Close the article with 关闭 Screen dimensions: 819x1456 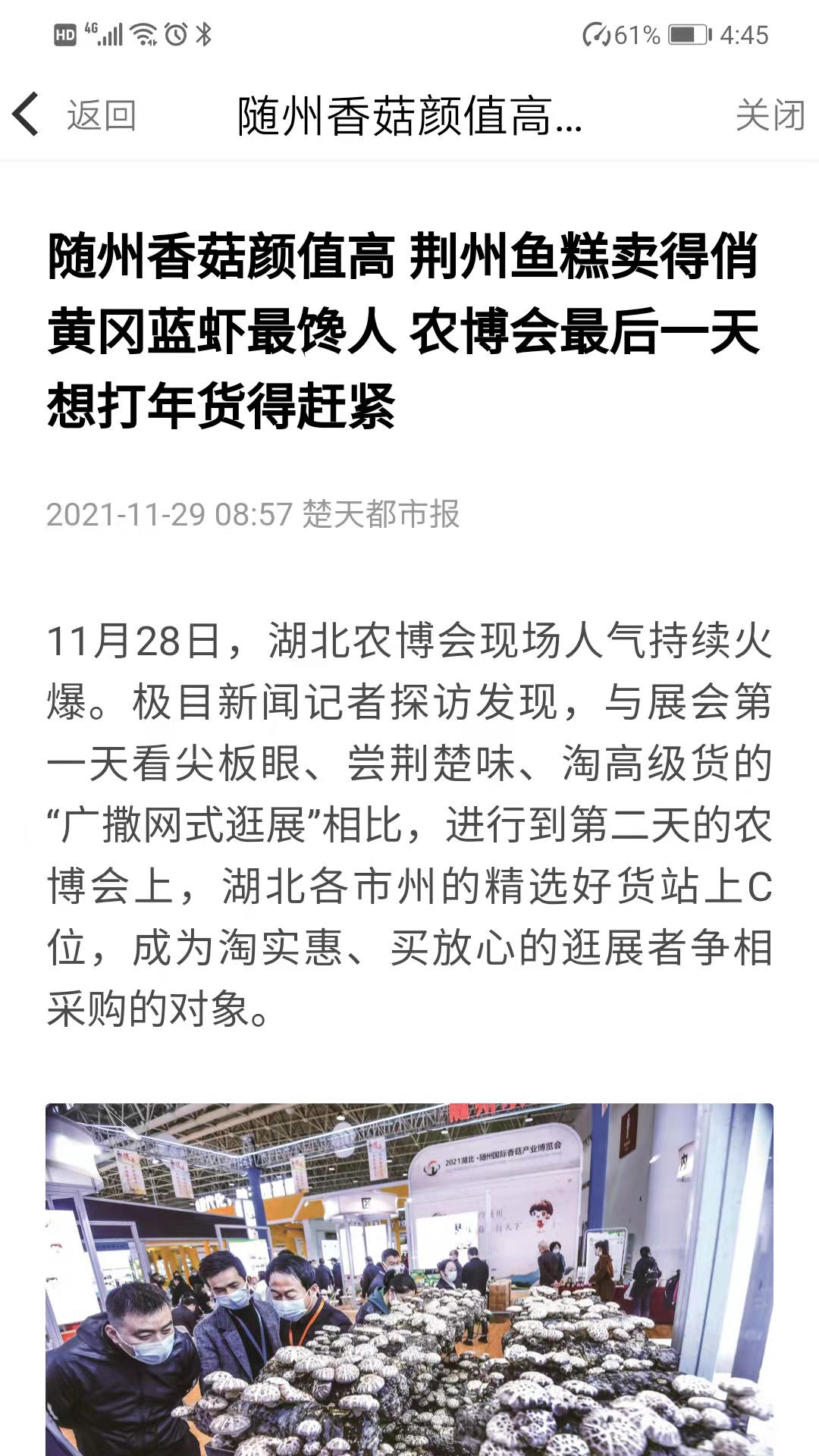769,115
